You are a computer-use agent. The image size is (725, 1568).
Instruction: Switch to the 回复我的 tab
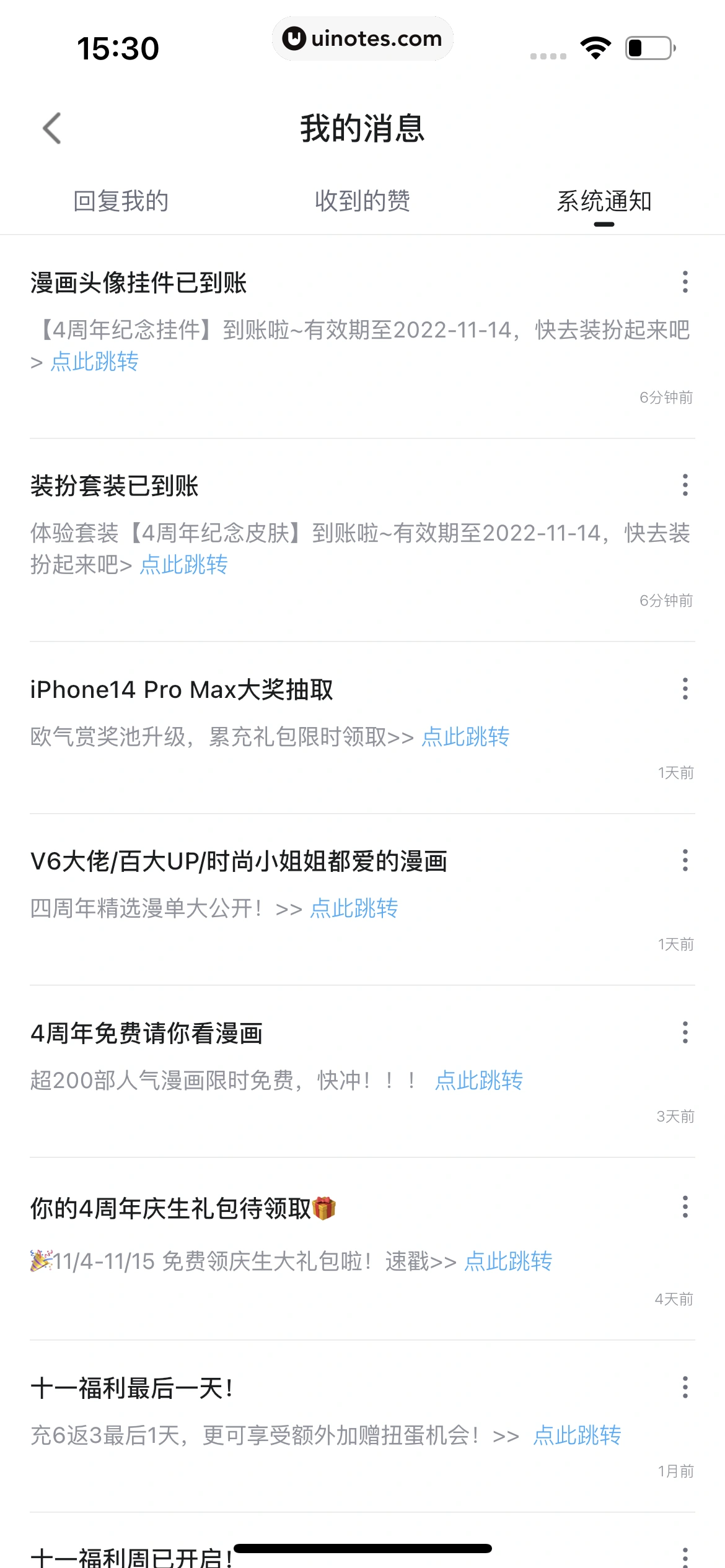click(122, 201)
